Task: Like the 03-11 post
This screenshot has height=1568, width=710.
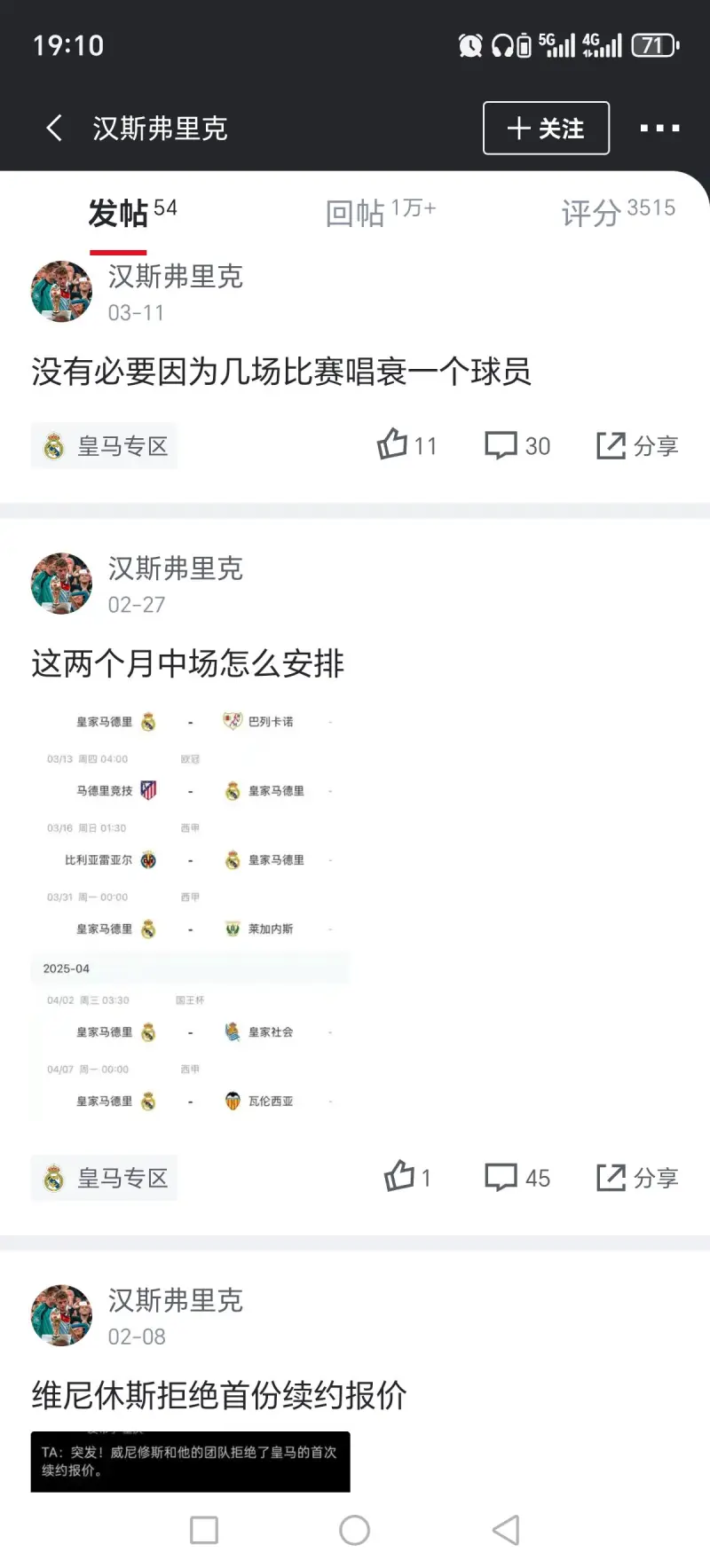Action: tap(406, 445)
